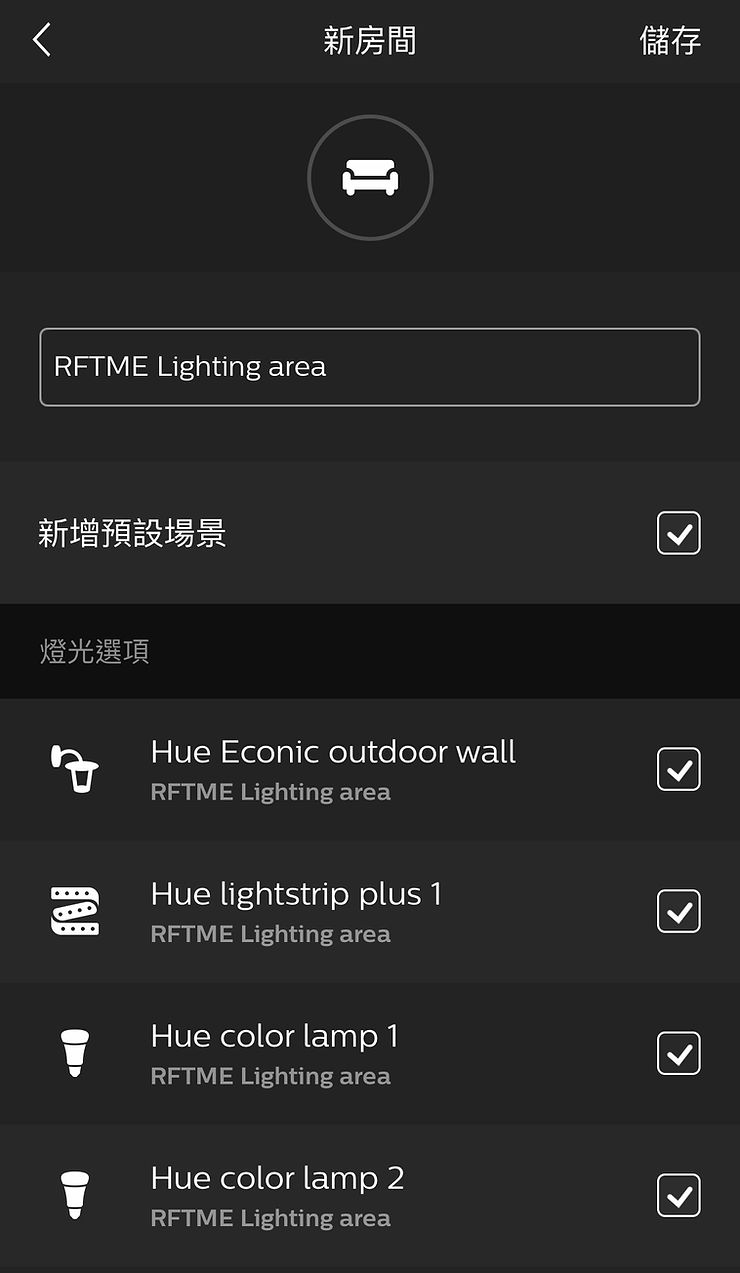Uncheck Hue lightstrip plus 1
This screenshot has width=740, height=1273.
[x=679, y=911]
